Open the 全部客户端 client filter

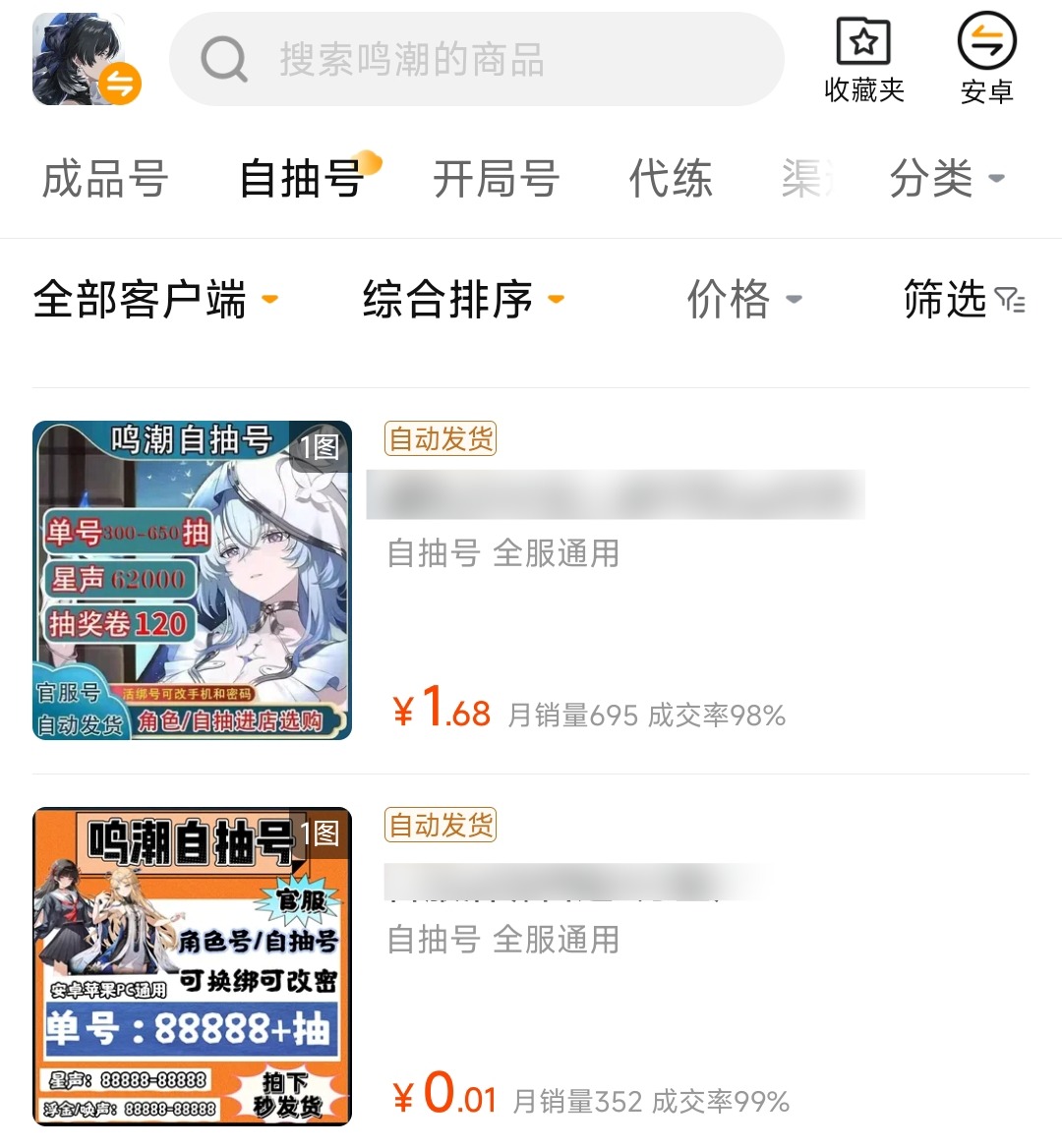point(155,300)
